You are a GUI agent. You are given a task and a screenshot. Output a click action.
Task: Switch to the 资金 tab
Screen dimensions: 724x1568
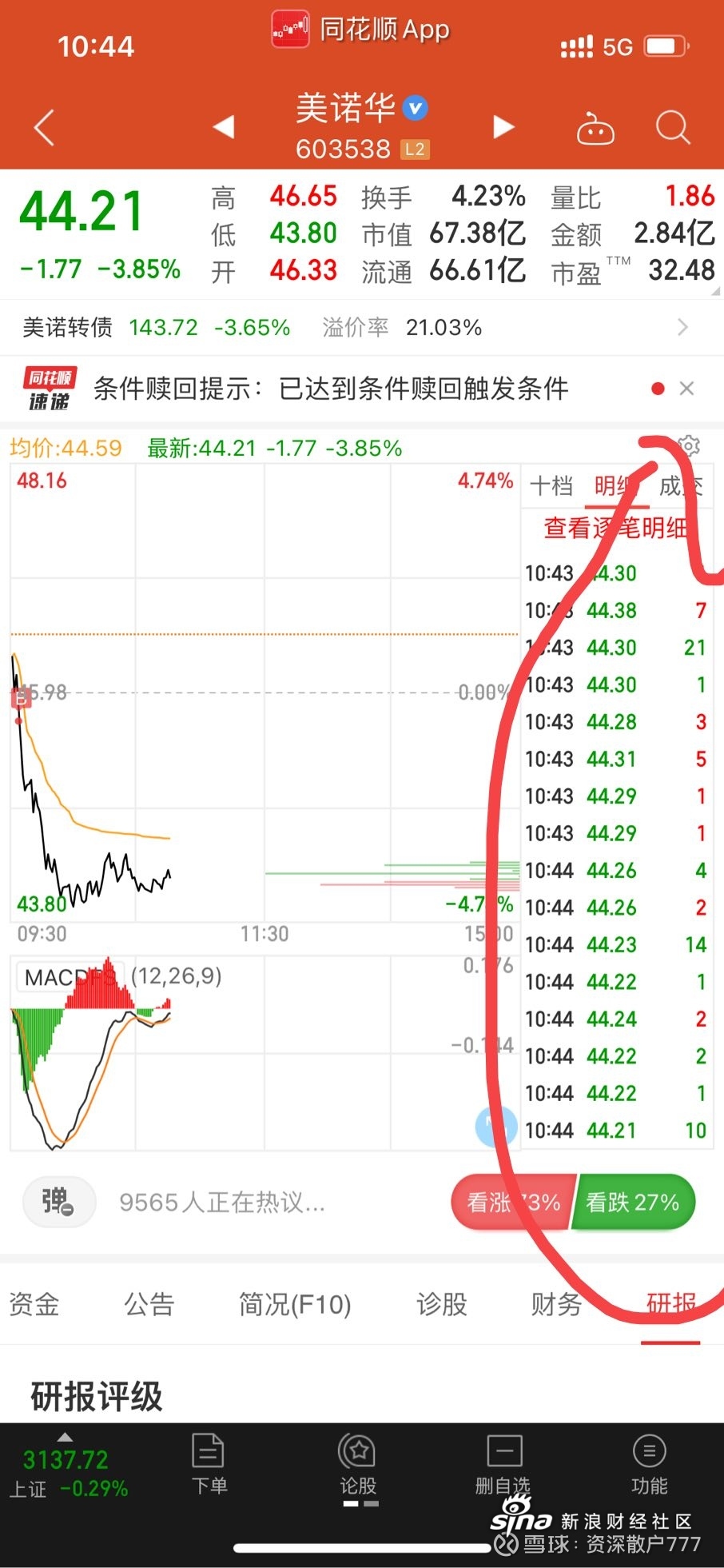[x=34, y=1303]
